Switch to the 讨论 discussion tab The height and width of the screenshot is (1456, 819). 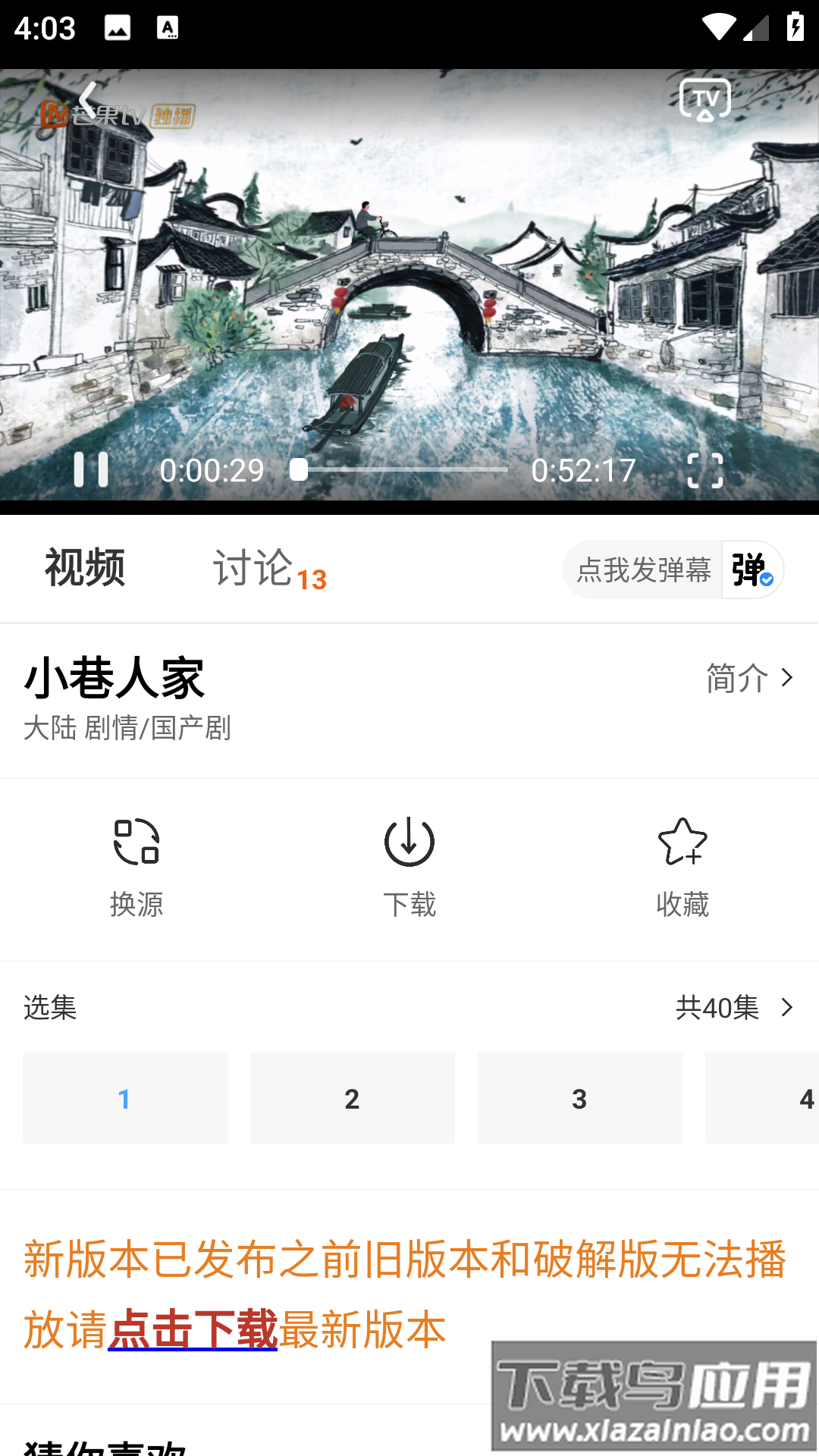(253, 566)
